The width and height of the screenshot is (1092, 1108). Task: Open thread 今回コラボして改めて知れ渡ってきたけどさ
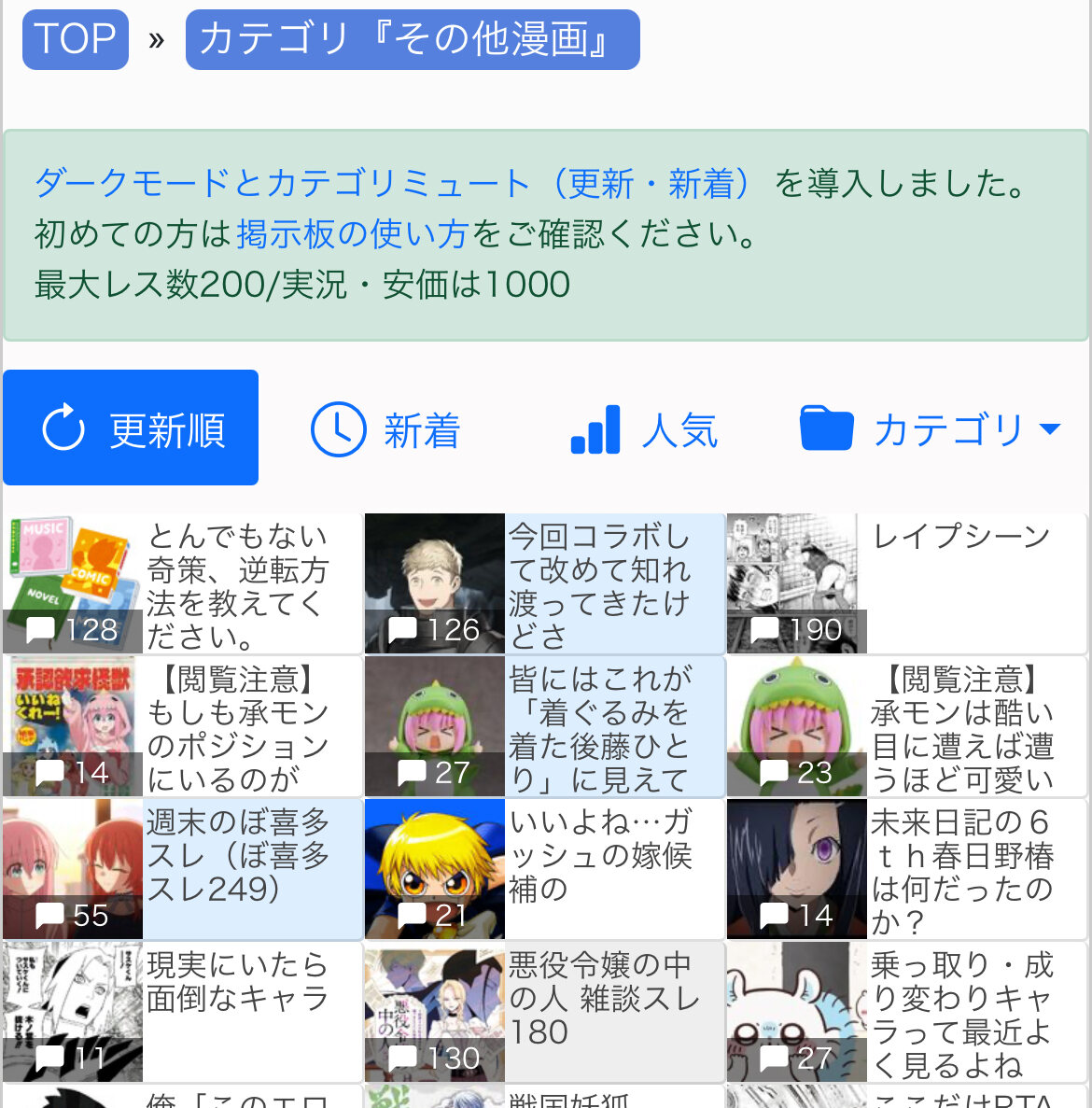[x=599, y=585]
